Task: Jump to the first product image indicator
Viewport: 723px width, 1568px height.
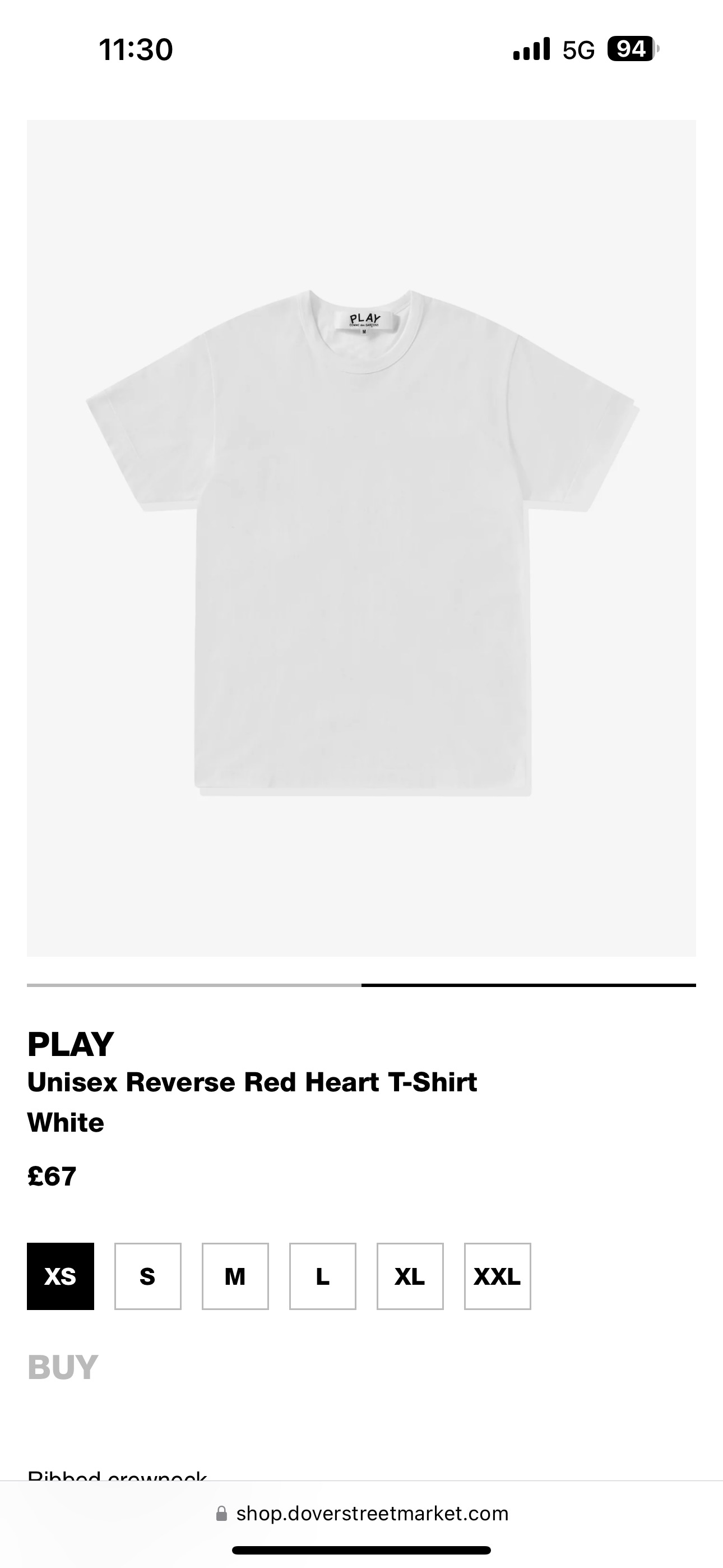Action: point(193,985)
